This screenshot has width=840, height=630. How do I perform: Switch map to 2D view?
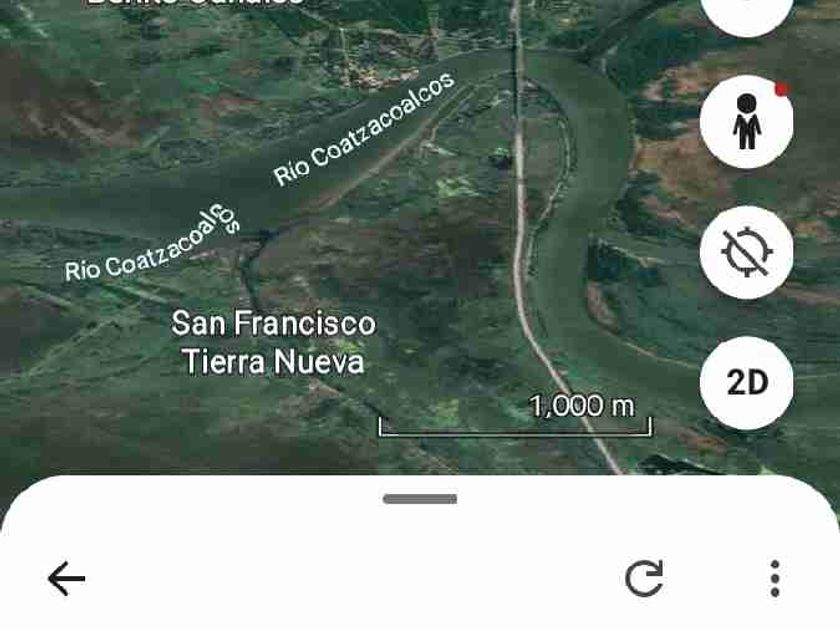point(746,382)
